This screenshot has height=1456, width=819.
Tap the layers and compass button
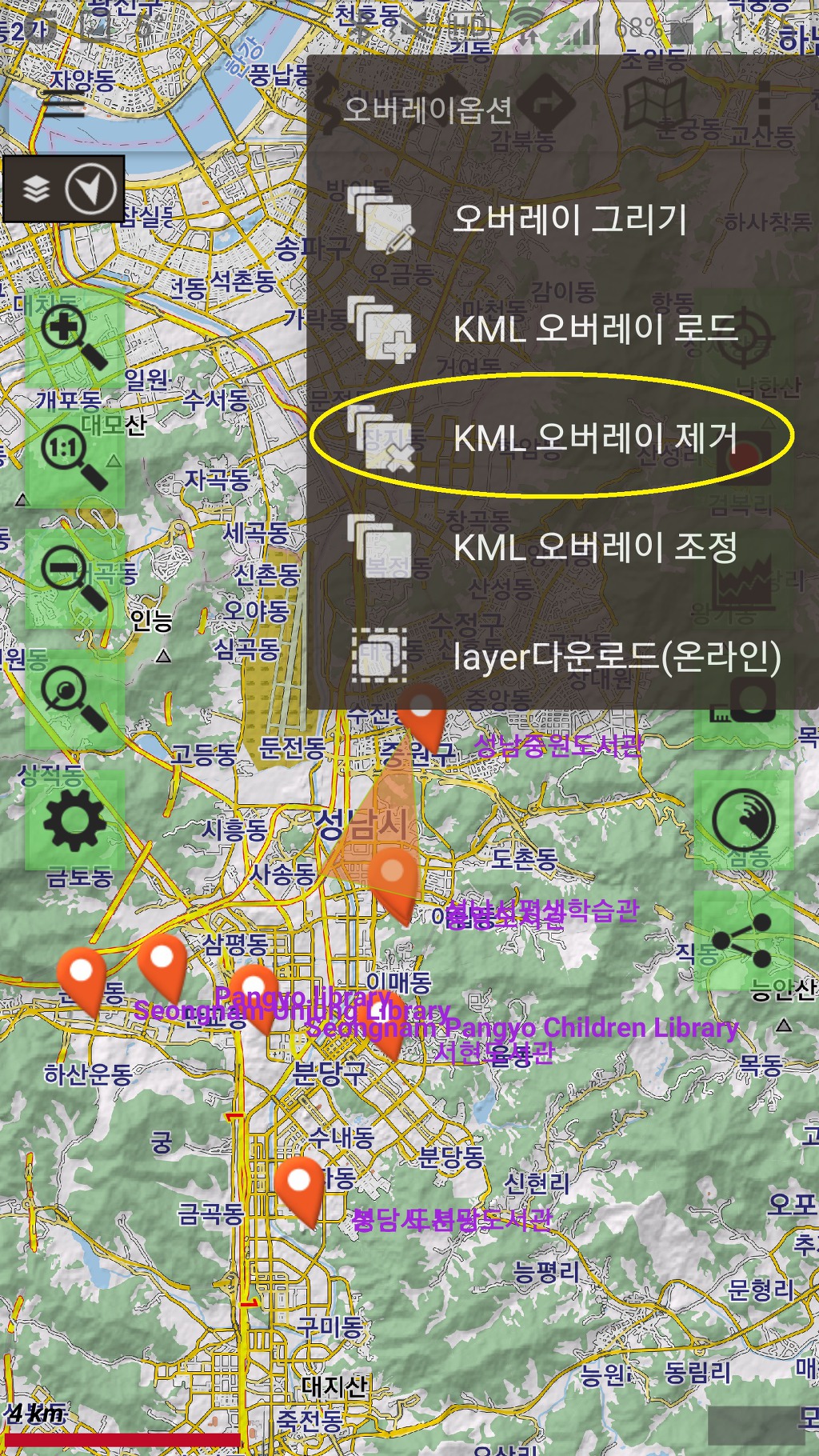pyautogui.click(x=64, y=189)
